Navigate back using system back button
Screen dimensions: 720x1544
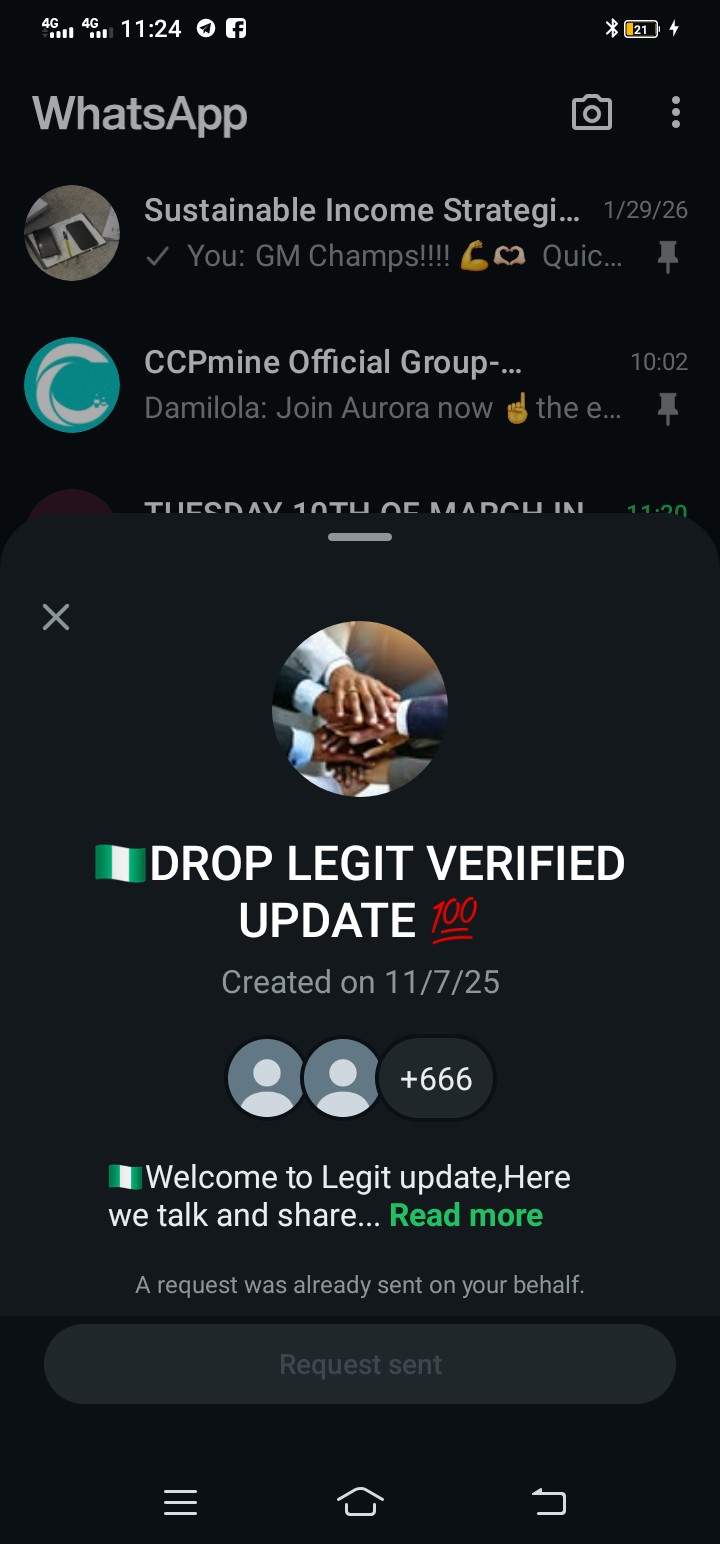point(547,1502)
